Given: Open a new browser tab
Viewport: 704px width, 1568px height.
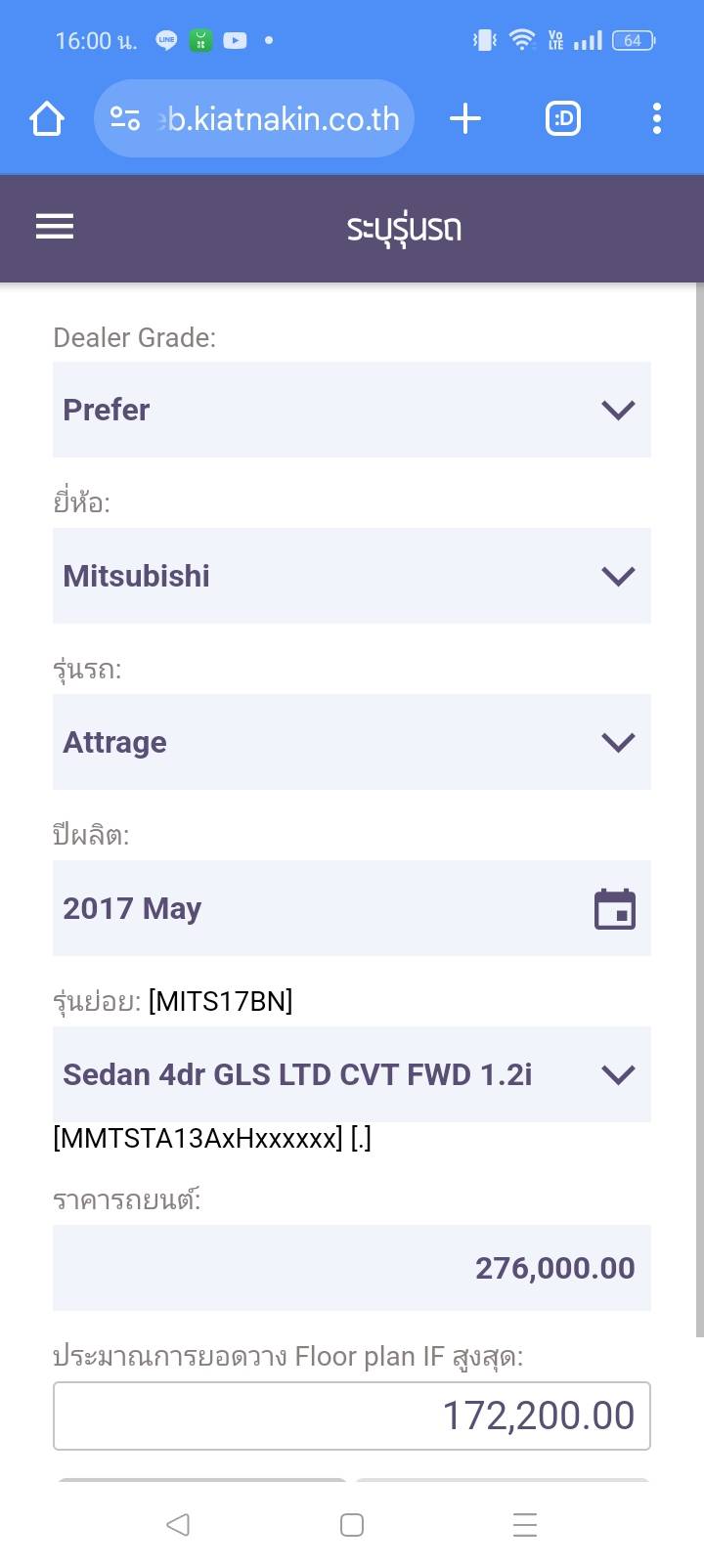Looking at the screenshot, I should 465,119.
